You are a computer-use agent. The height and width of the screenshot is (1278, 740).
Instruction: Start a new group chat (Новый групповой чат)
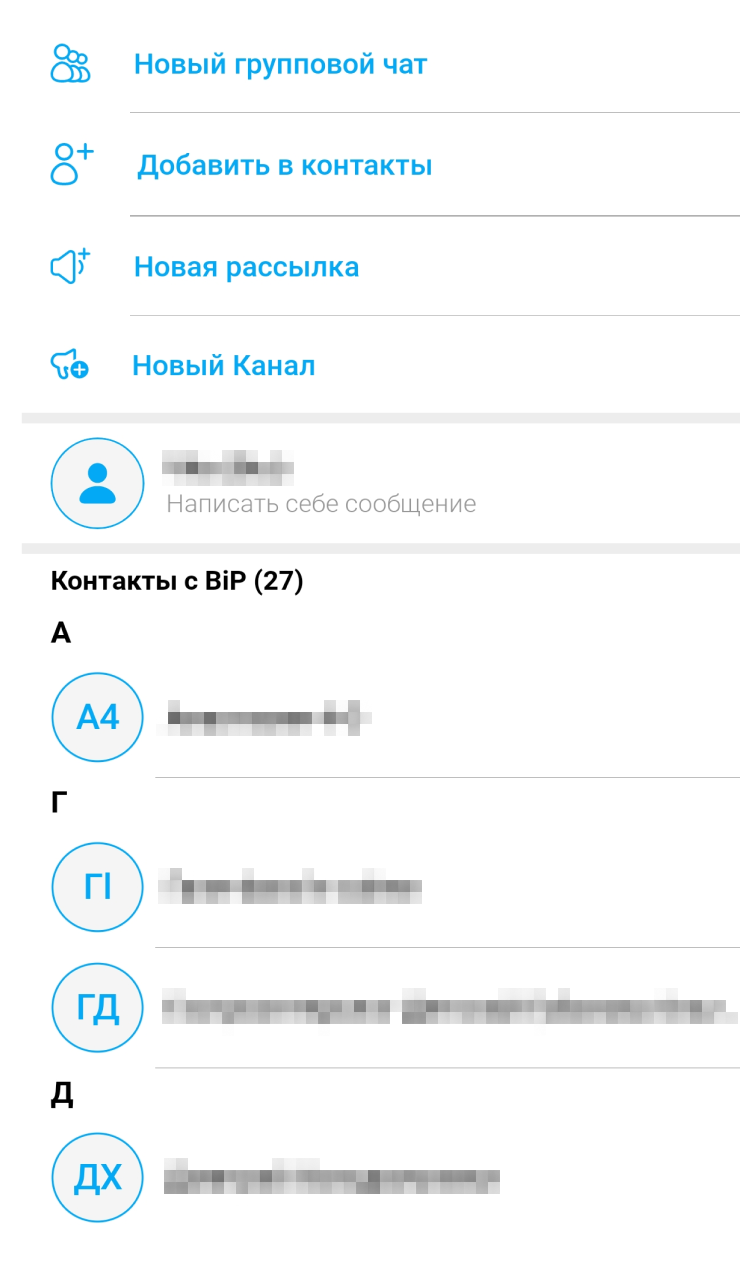[280, 65]
